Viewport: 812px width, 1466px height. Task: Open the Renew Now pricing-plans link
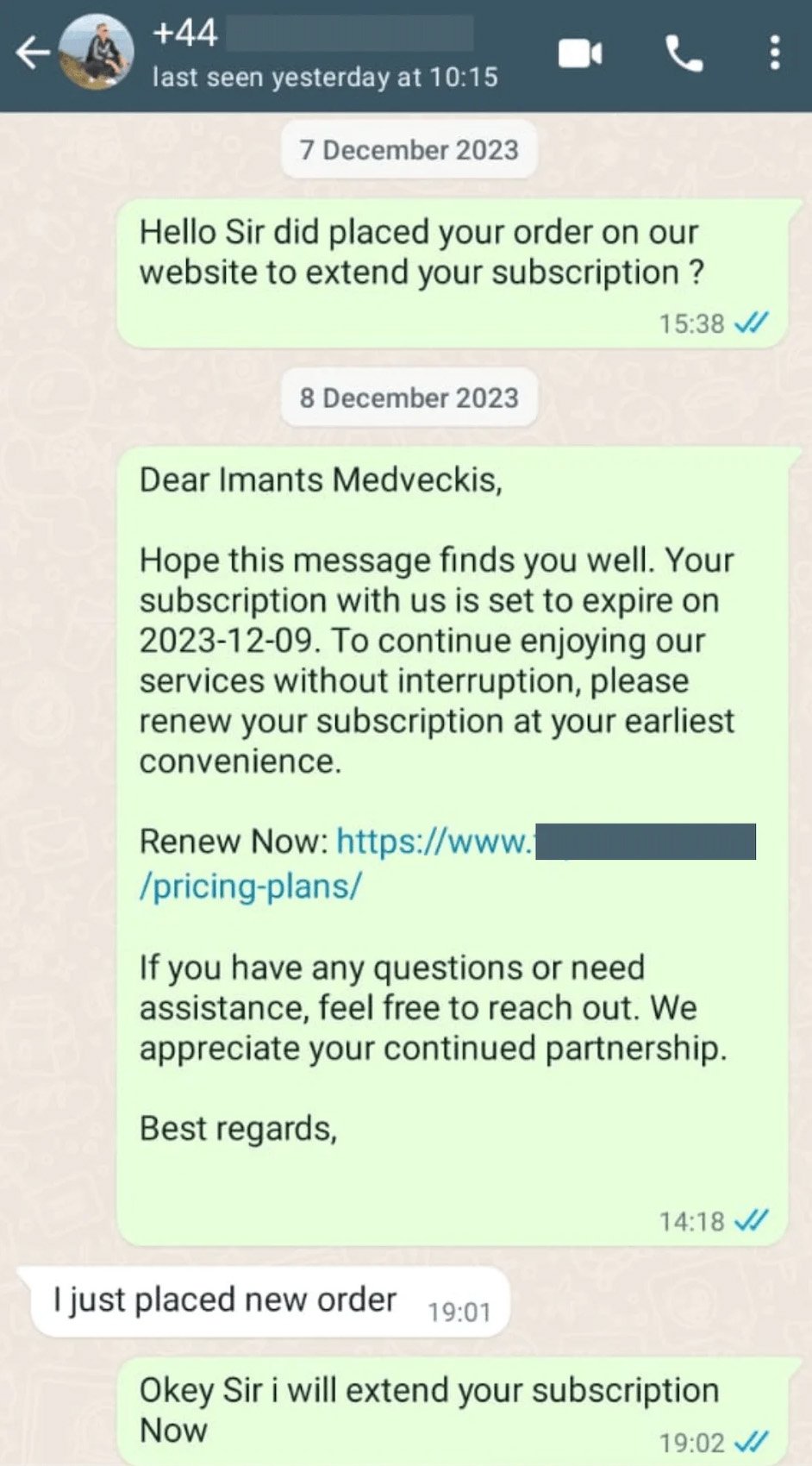[x=250, y=886]
